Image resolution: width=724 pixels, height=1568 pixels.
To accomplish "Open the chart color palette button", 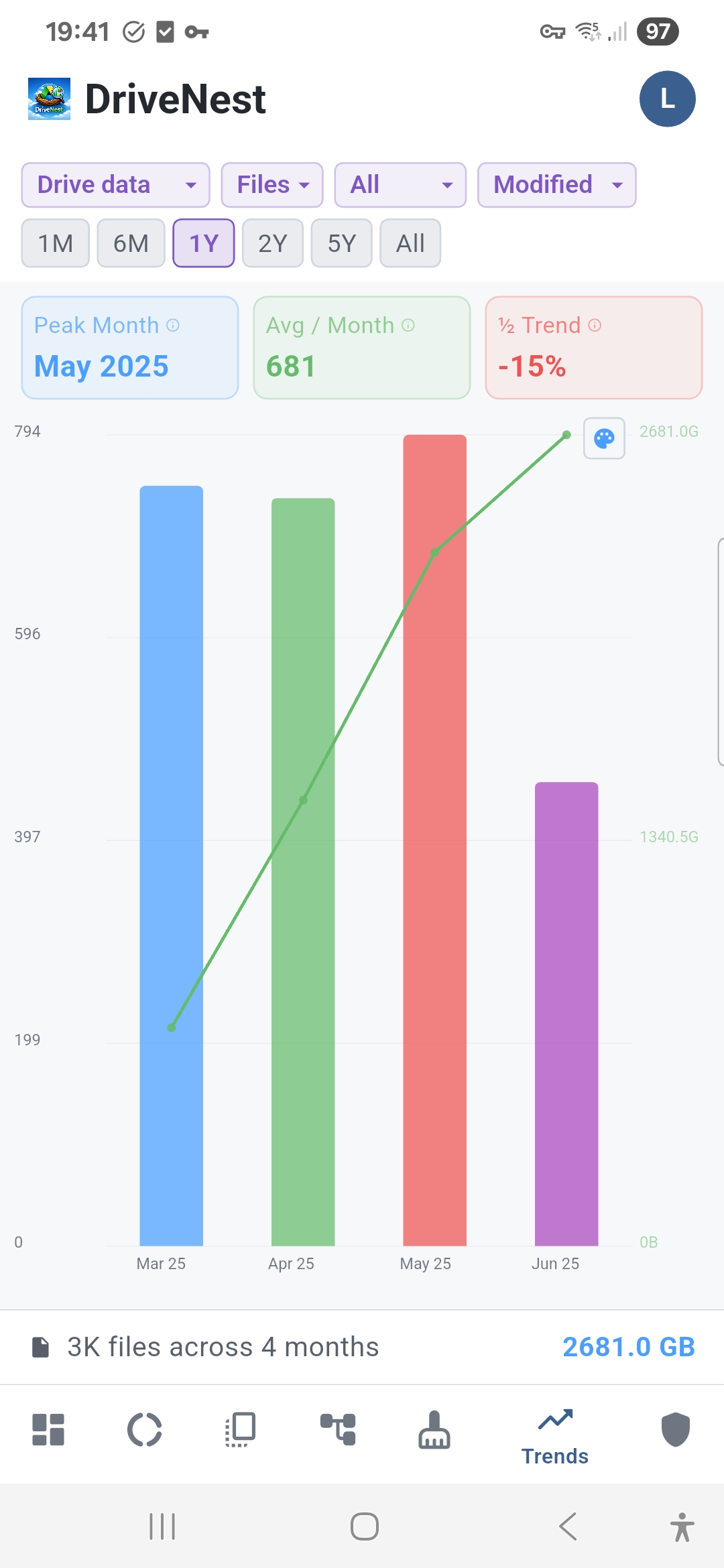I will 604,438.
